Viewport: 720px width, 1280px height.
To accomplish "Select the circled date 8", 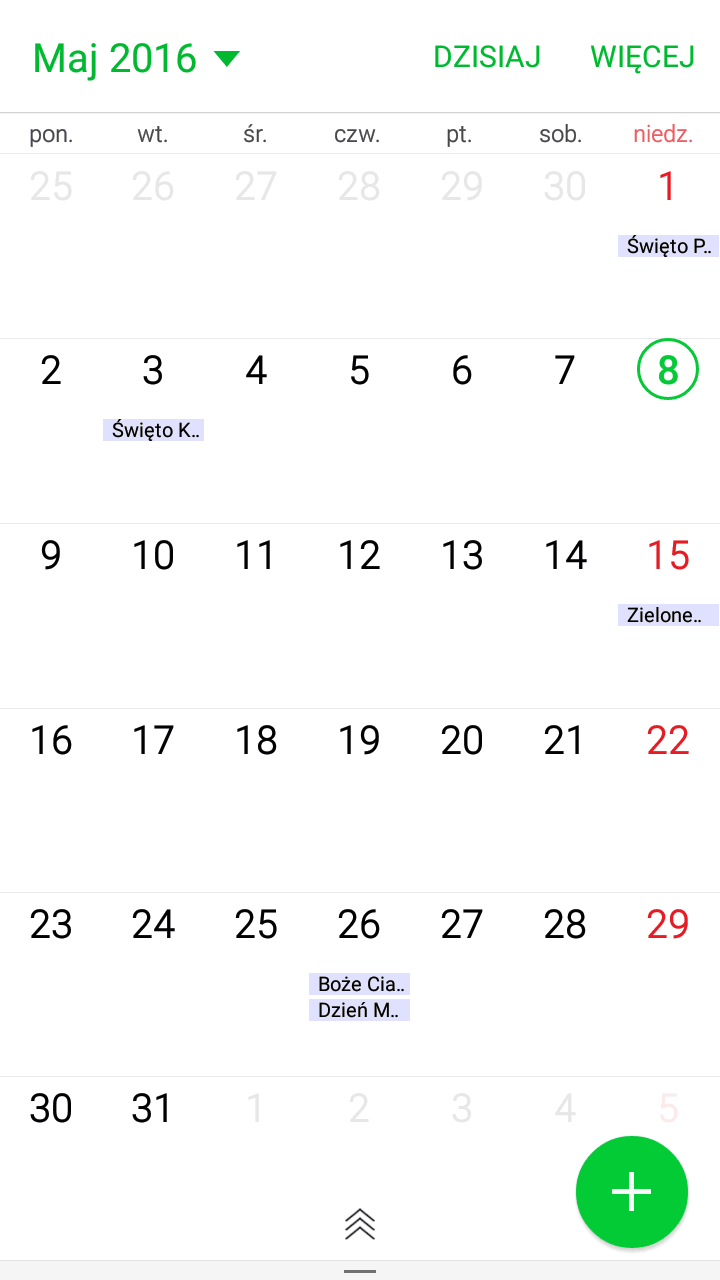I will point(668,370).
